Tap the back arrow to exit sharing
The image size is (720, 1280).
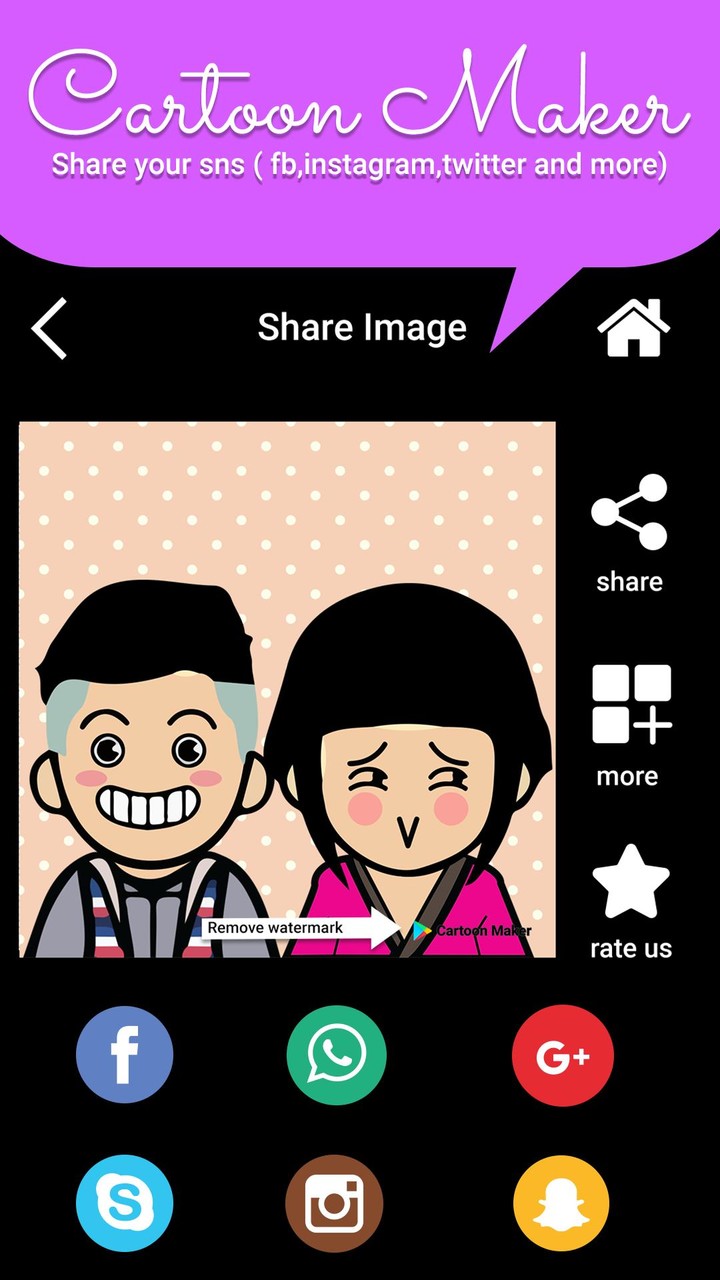48,327
